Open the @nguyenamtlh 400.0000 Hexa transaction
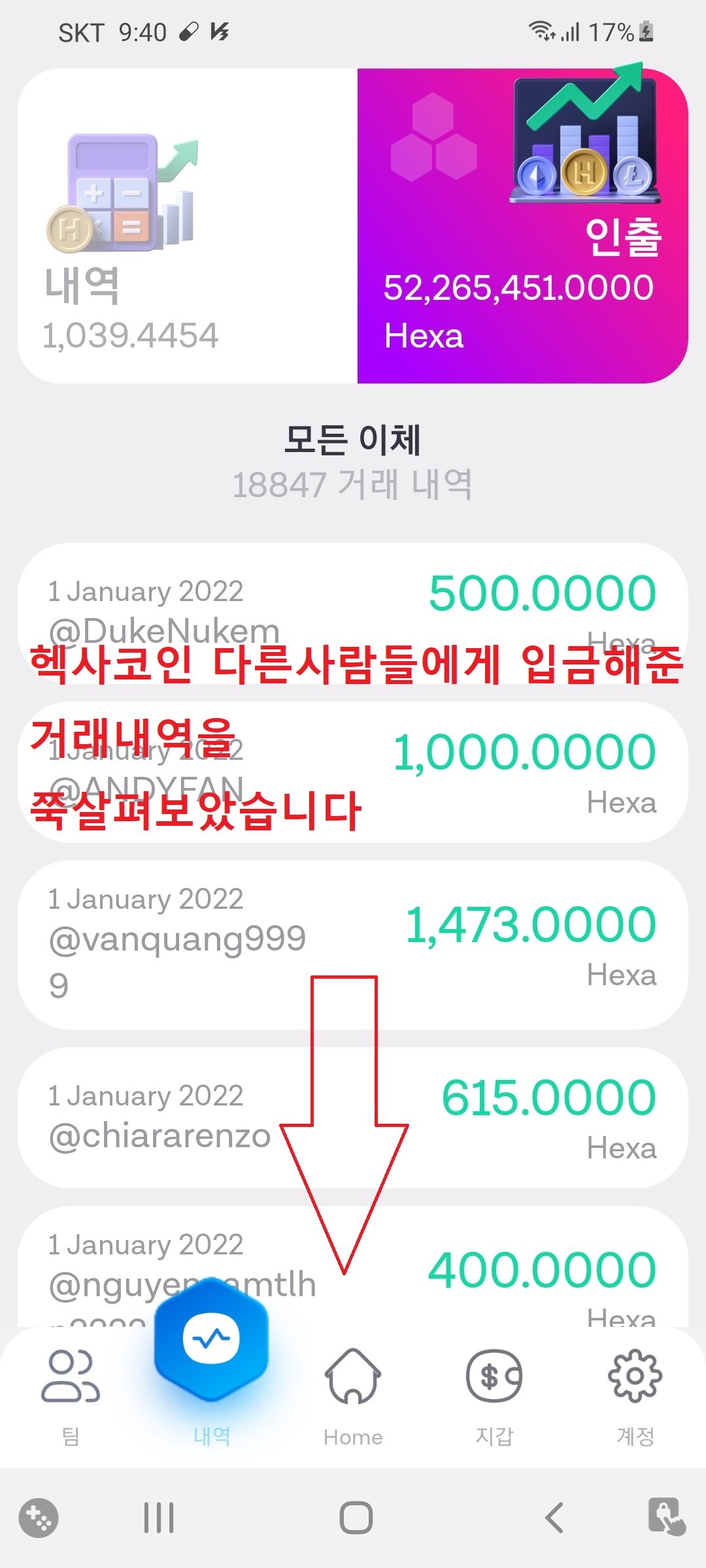 [353, 1261]
